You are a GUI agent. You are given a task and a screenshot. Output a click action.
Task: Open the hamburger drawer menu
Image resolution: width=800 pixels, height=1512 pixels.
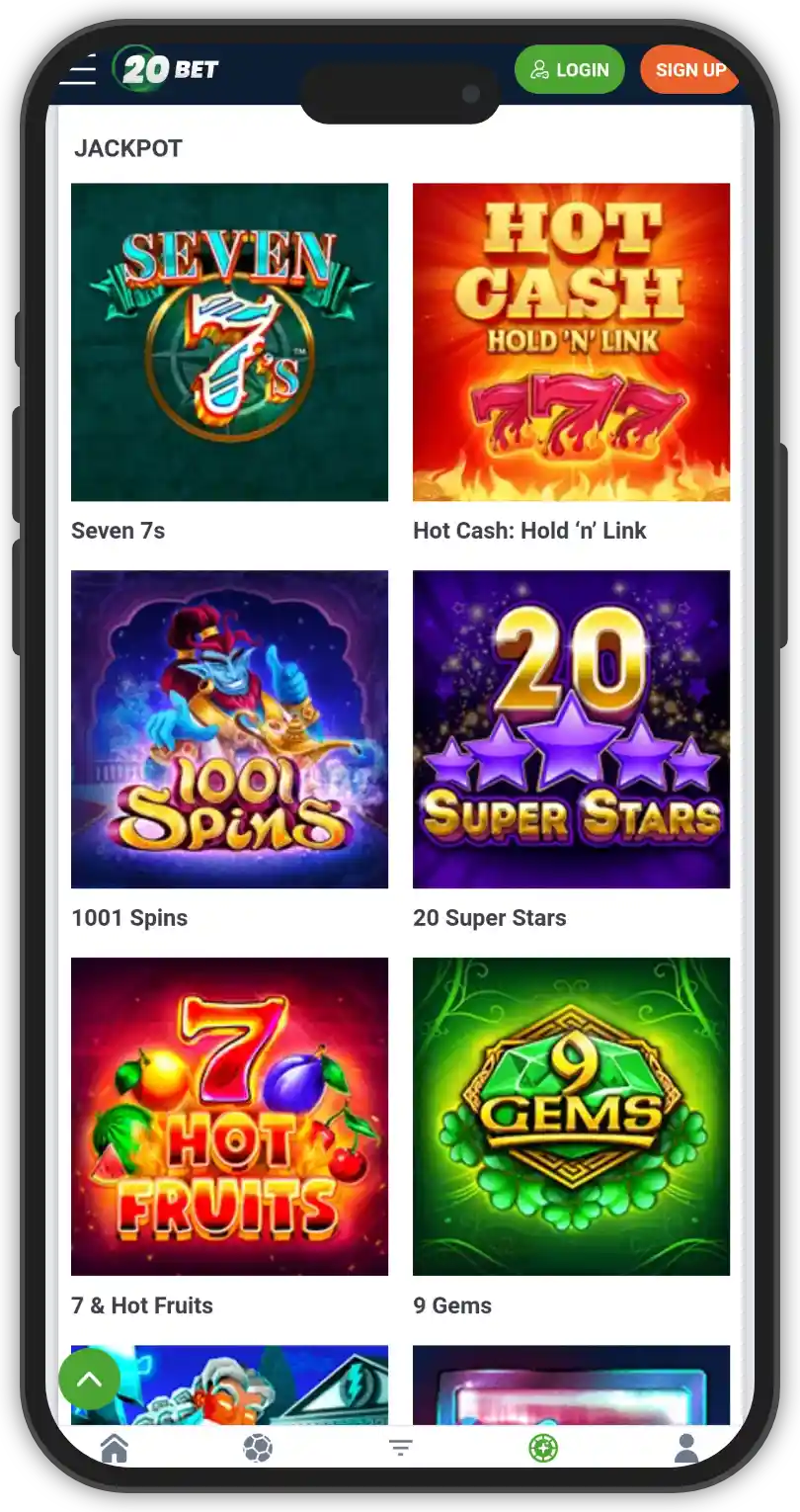tap(78, 70)
